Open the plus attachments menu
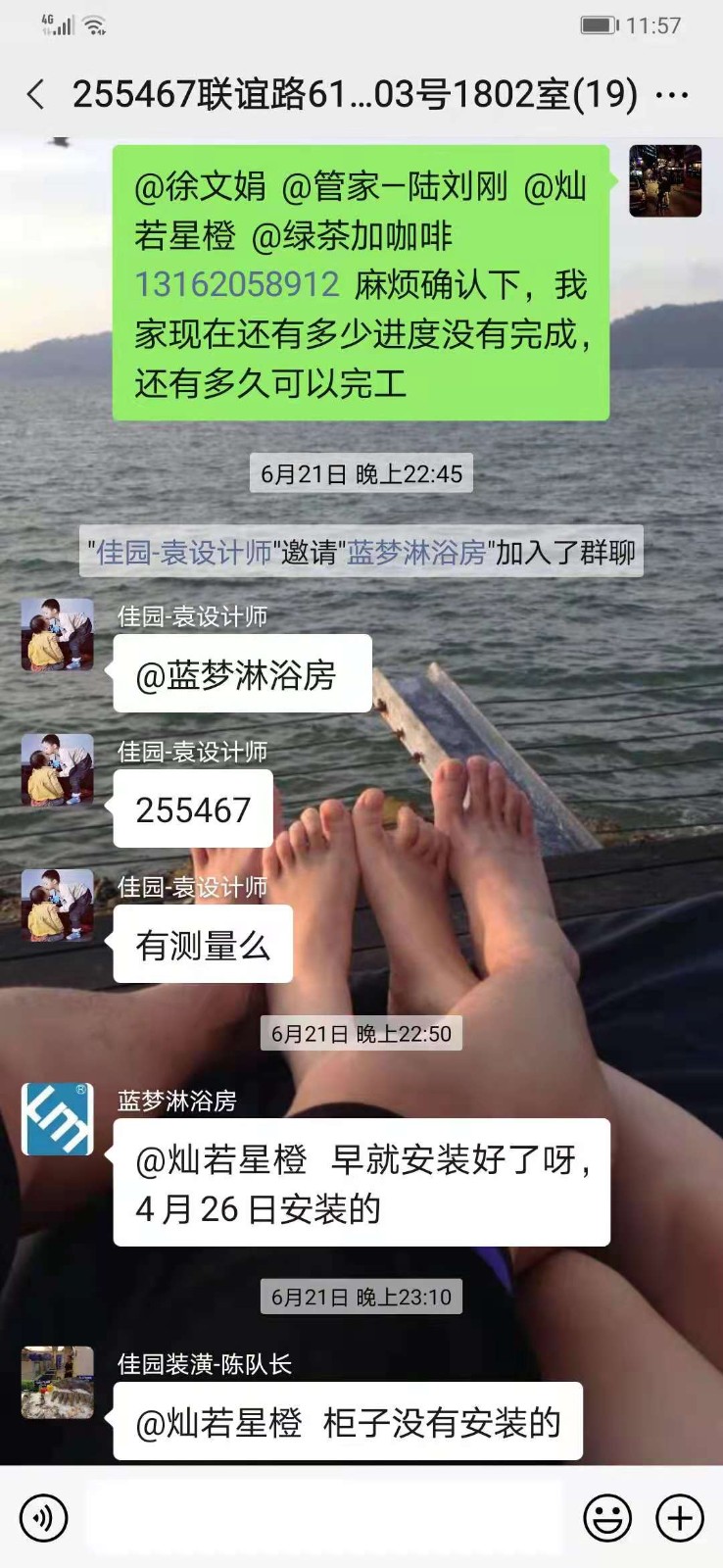Screen dimensions: 723x1568 tap(679, 1519)
